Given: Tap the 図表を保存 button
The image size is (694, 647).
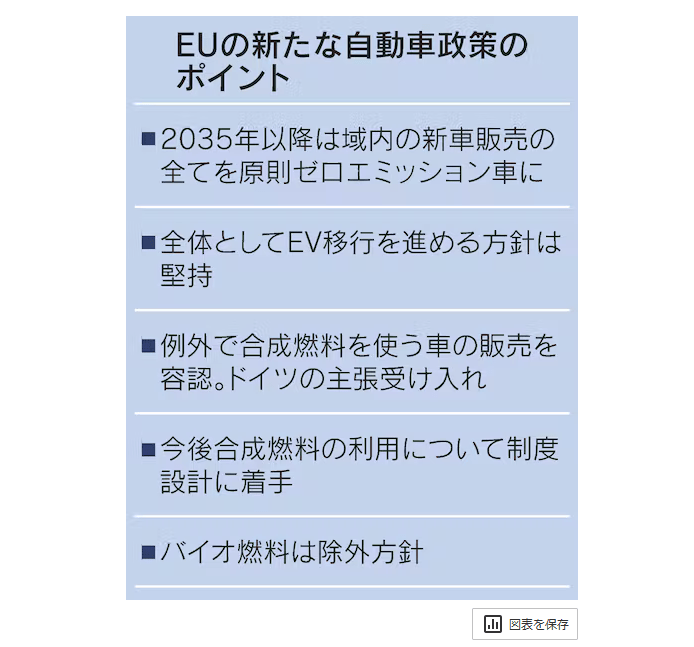Looking at the screenshot, I should tap(525, 624).
